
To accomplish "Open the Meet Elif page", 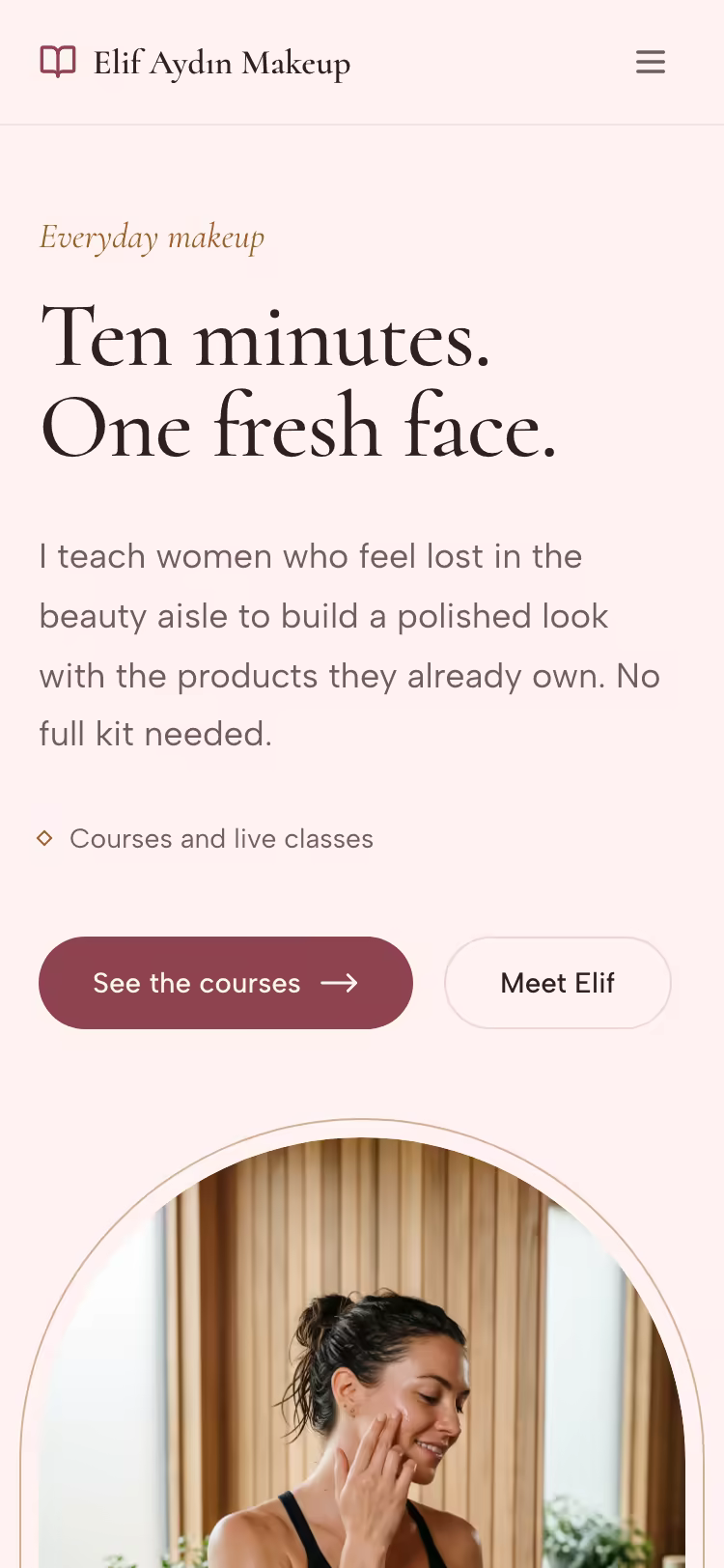I will click(558, 983).
